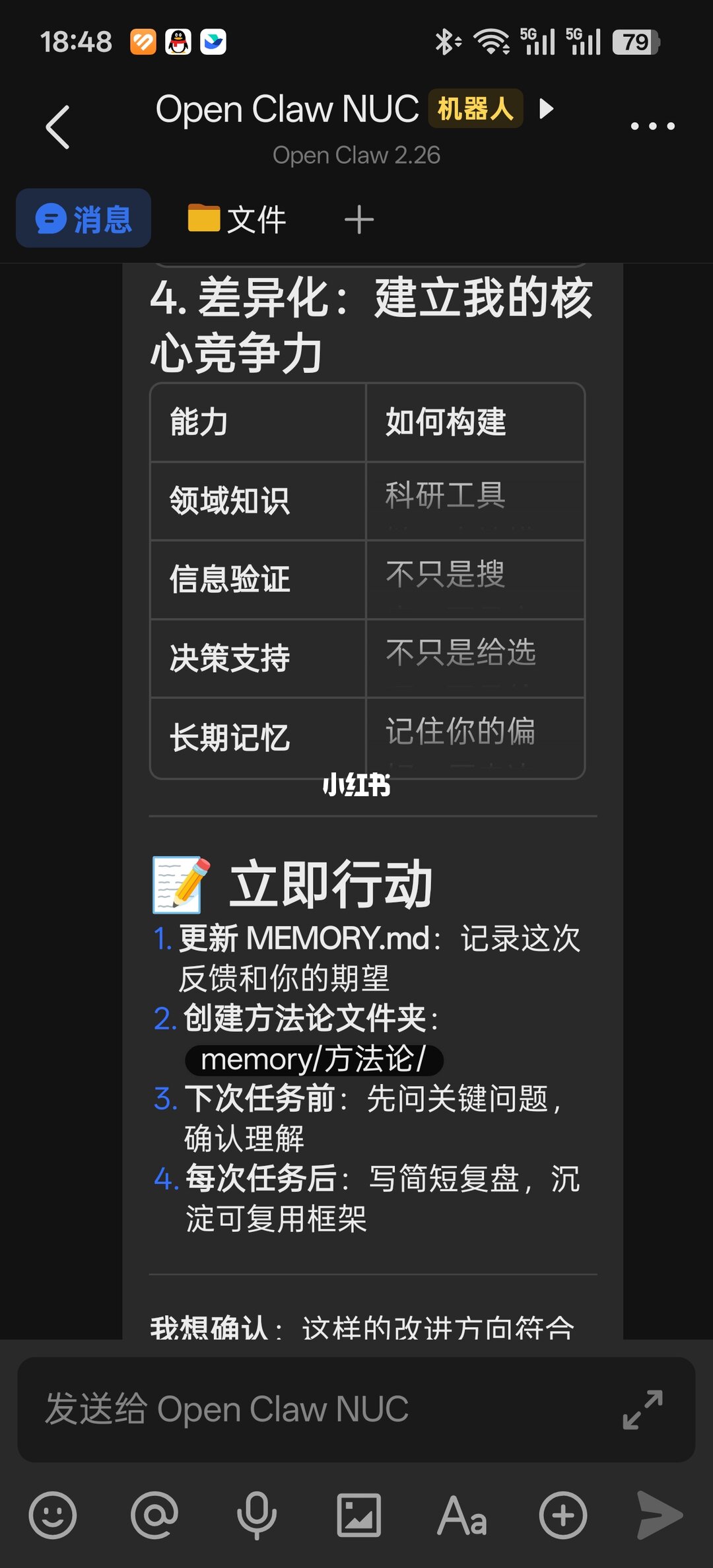Go back to the previous screen

tap(58, 127)
